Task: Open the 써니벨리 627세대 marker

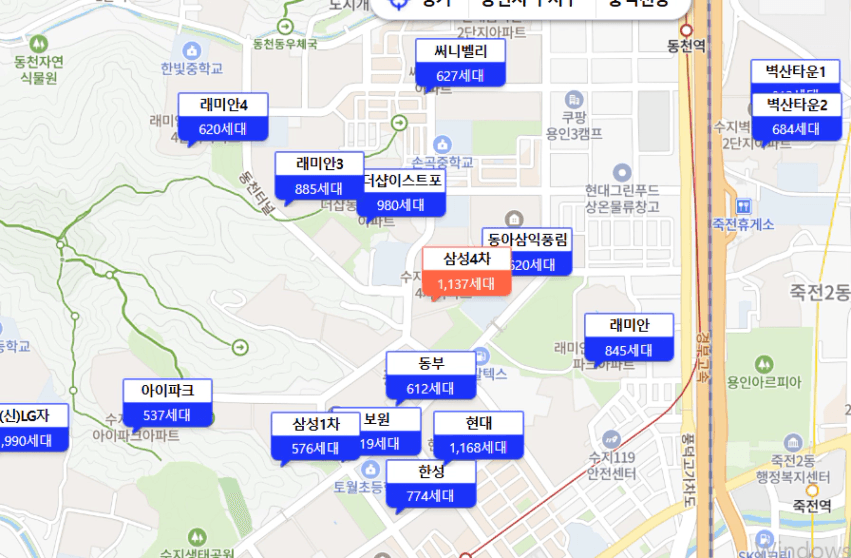Action: pos(460,63)
